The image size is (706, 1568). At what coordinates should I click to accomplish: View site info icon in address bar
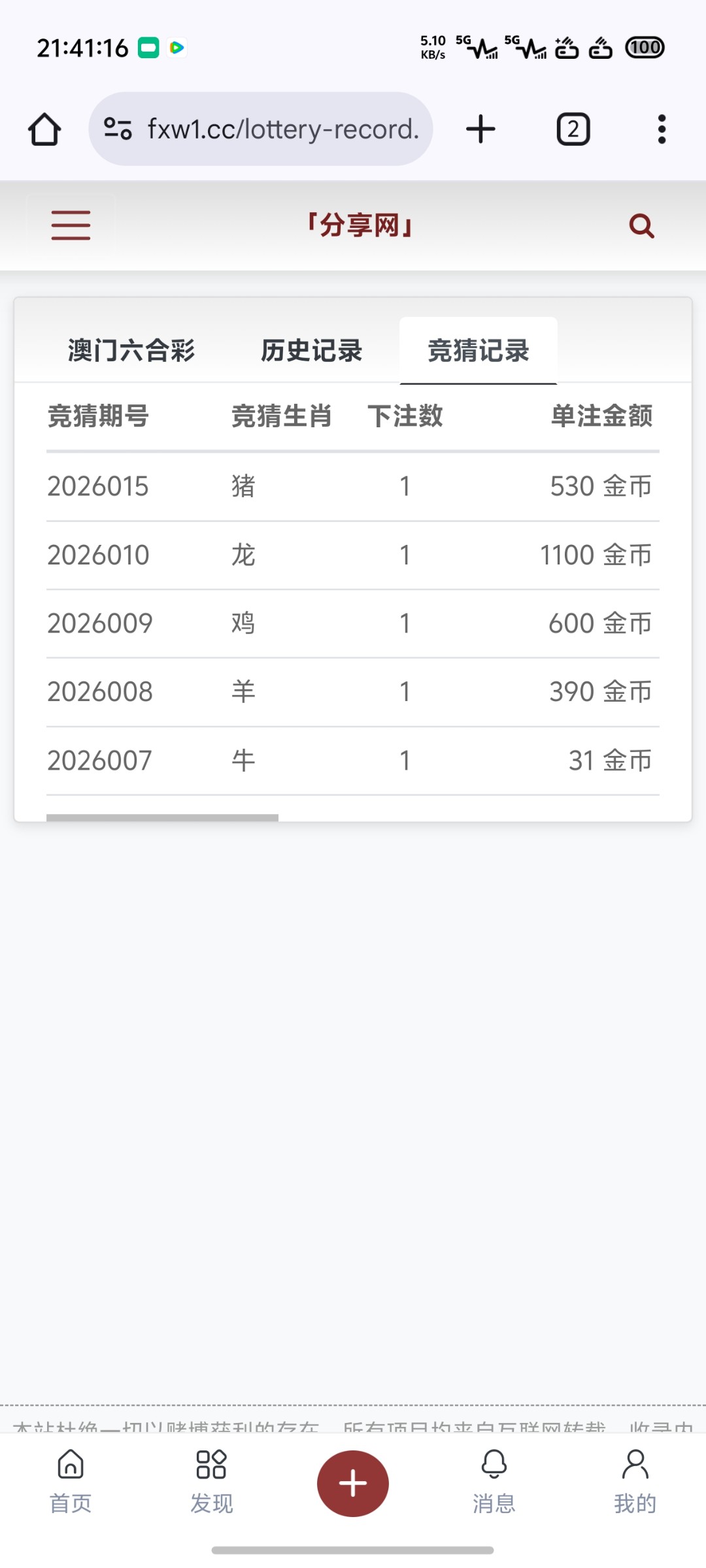(x=118, y=129)
